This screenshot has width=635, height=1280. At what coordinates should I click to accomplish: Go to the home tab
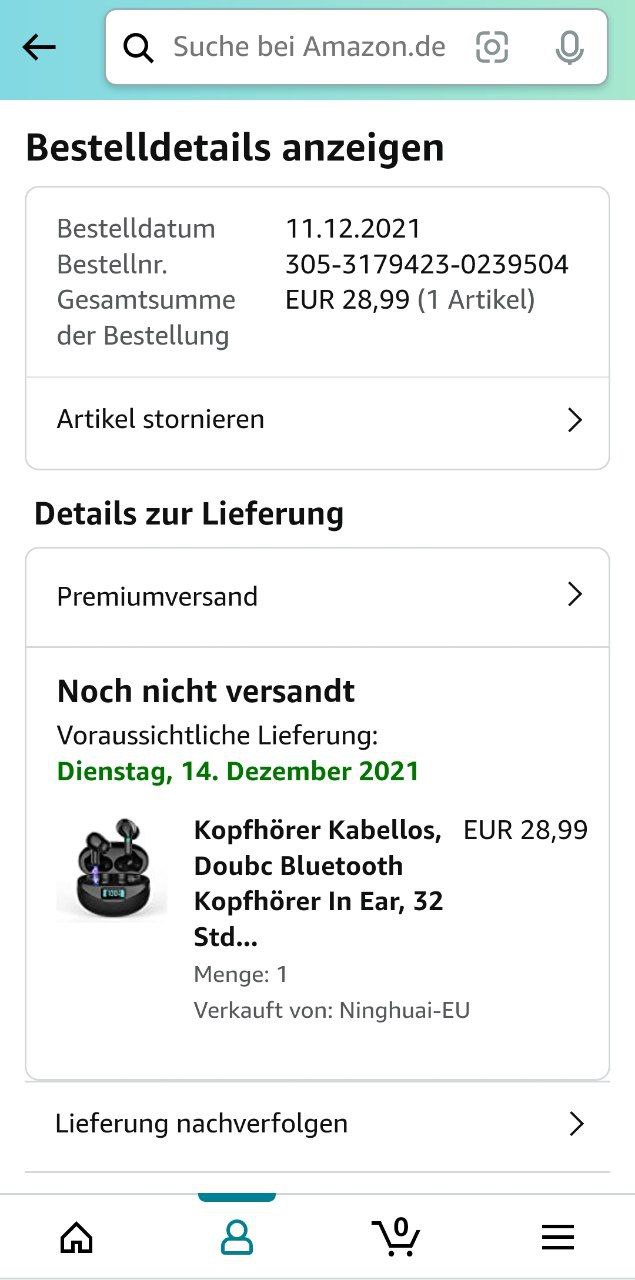tap(77, 1238)
